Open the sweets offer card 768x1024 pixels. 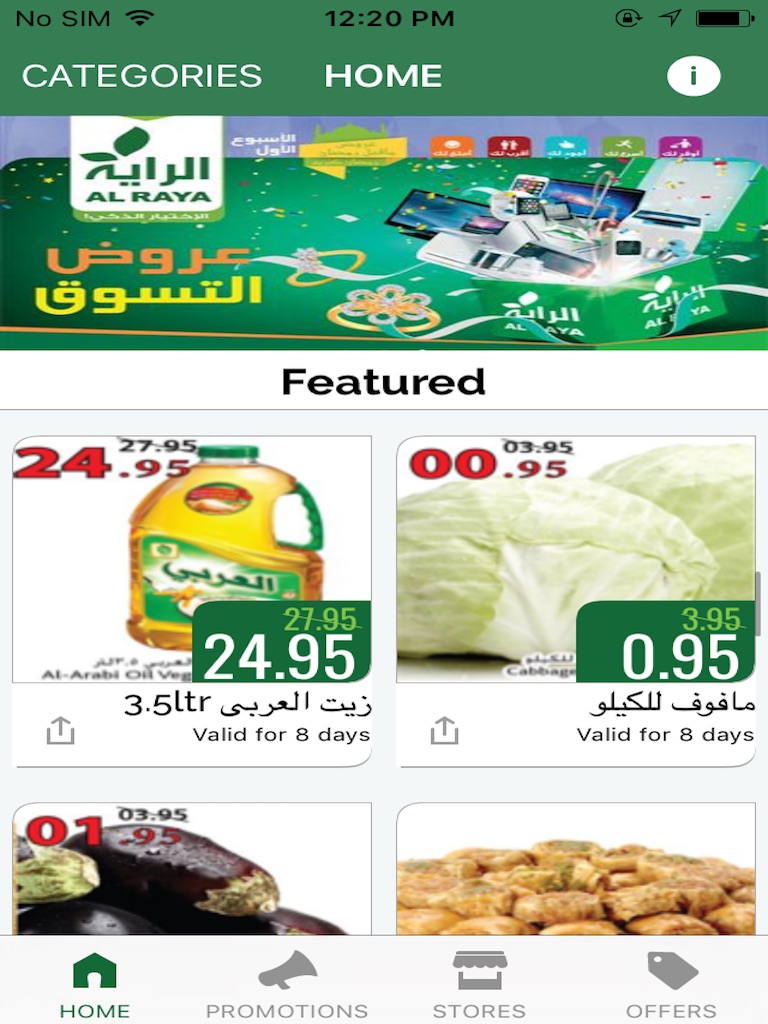pos(576,869)
